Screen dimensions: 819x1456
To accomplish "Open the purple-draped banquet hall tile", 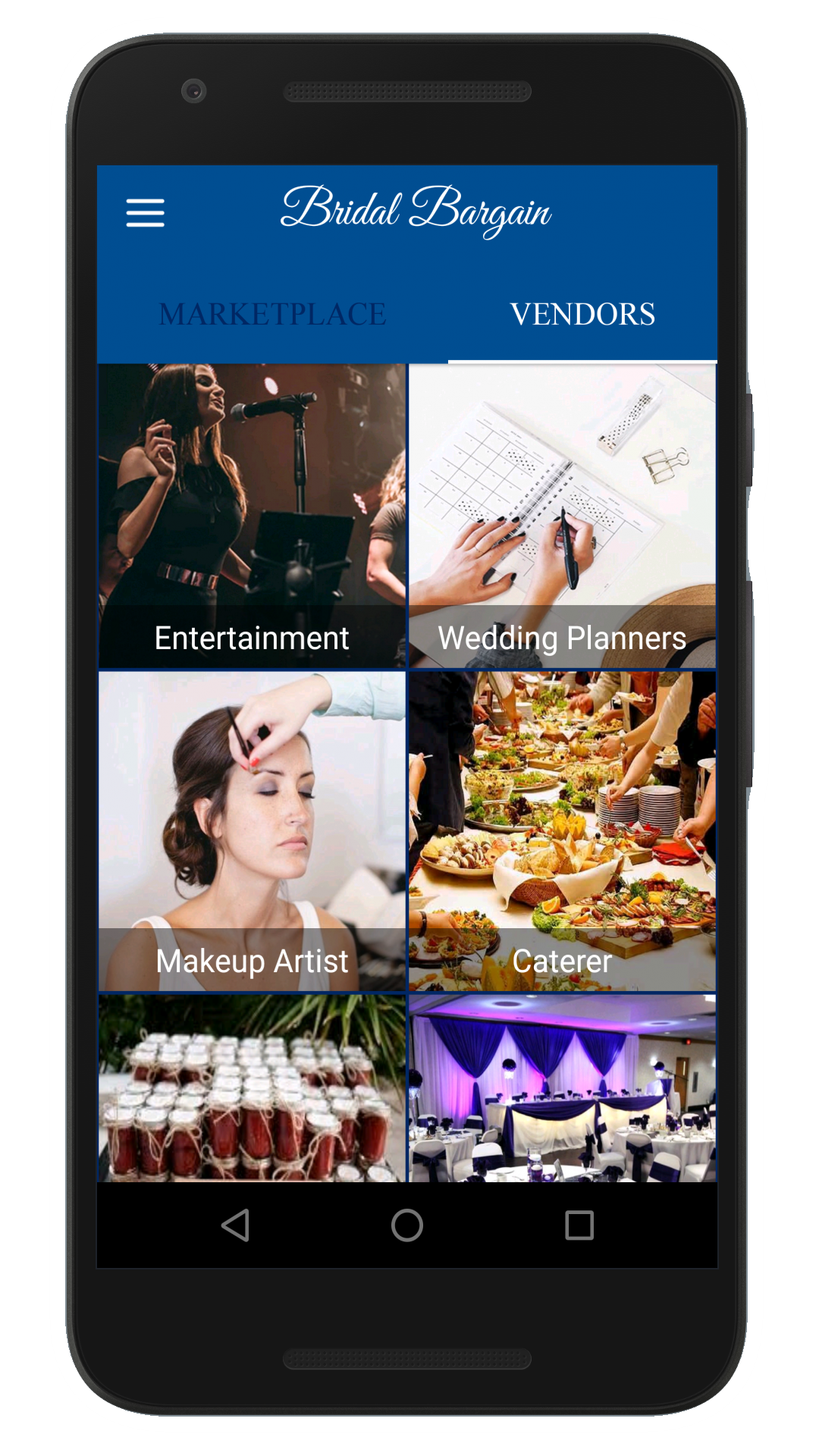I will coord(562,1089).
